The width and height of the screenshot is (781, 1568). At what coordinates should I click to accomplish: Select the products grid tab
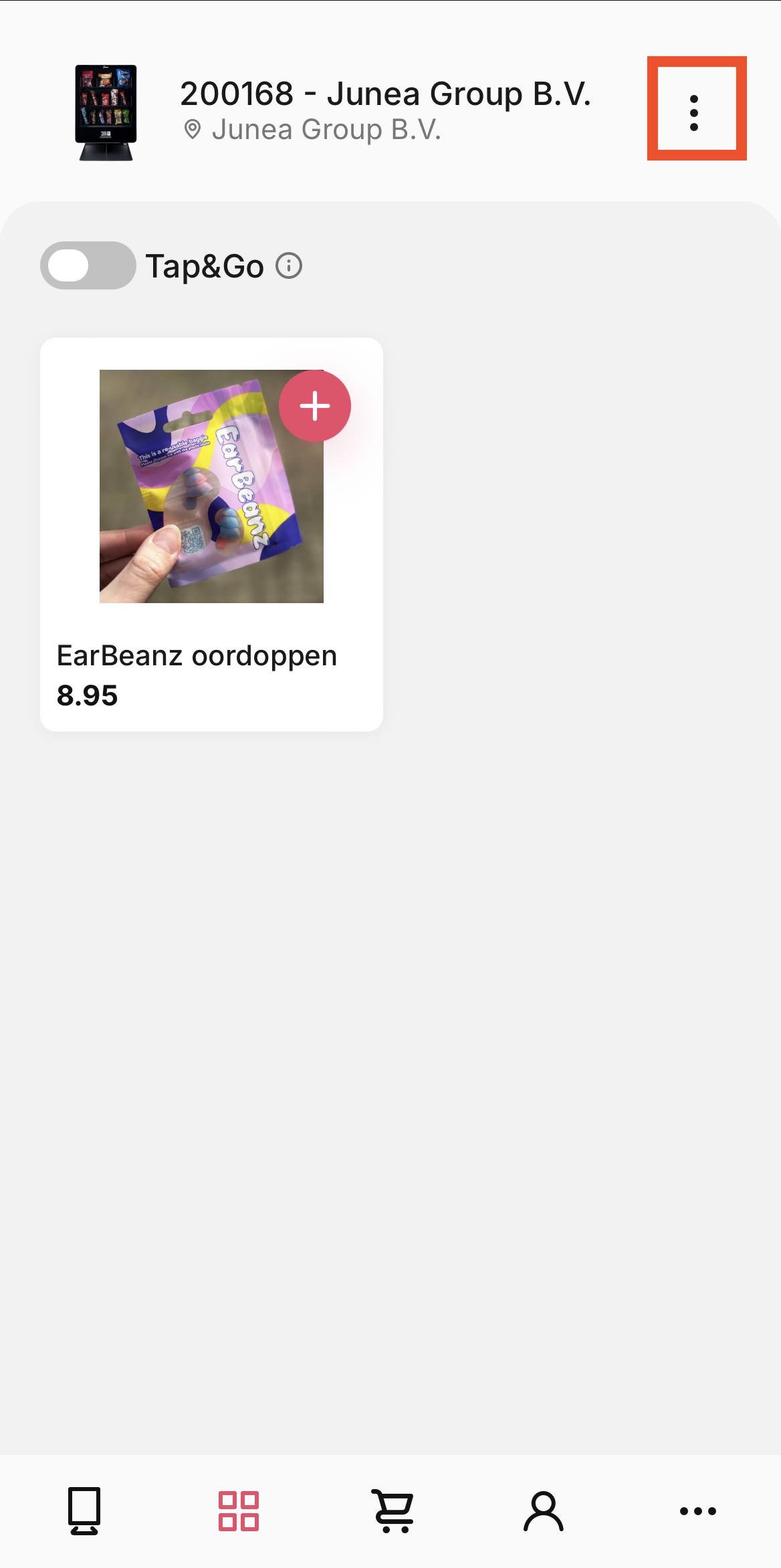239,1511
